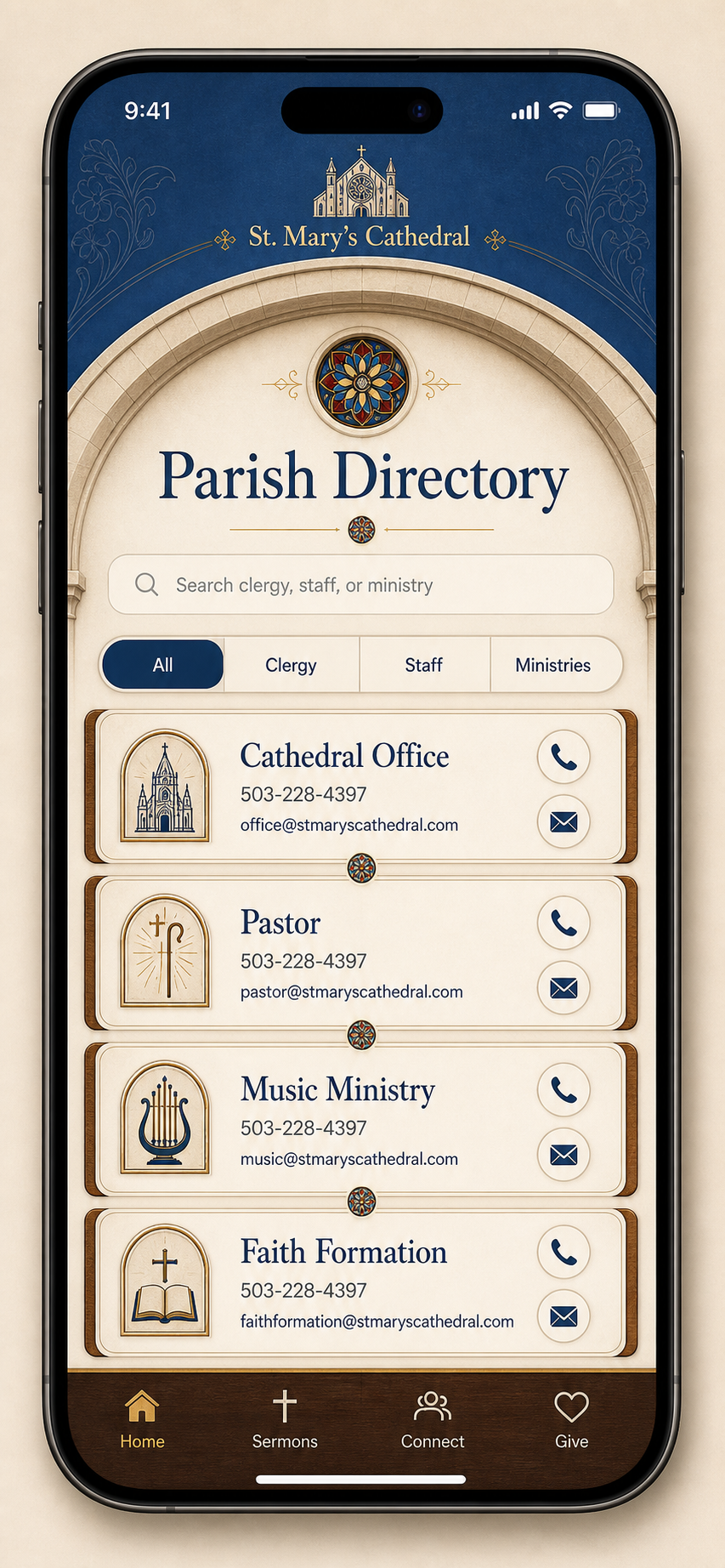Send an email to the Pastor
This screenshot has height=1568, width=725.
point(564,988)
